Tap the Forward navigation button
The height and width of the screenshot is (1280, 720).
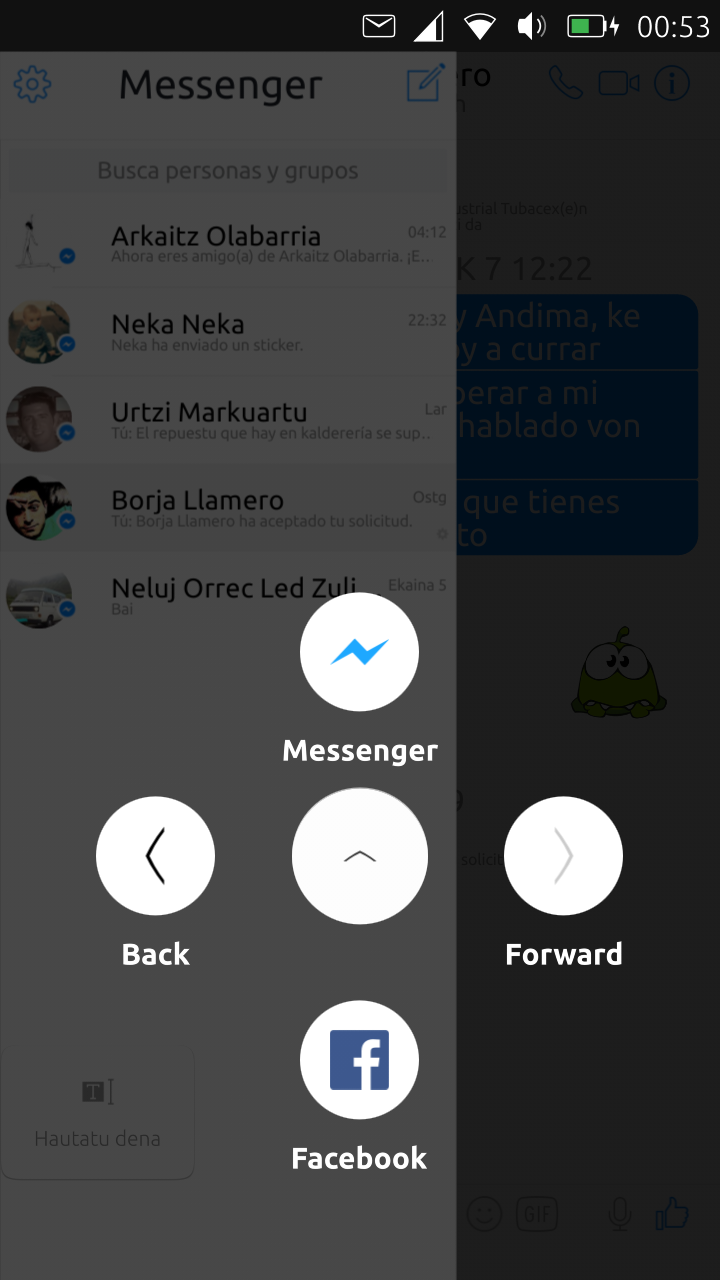[x=563, y=856]
